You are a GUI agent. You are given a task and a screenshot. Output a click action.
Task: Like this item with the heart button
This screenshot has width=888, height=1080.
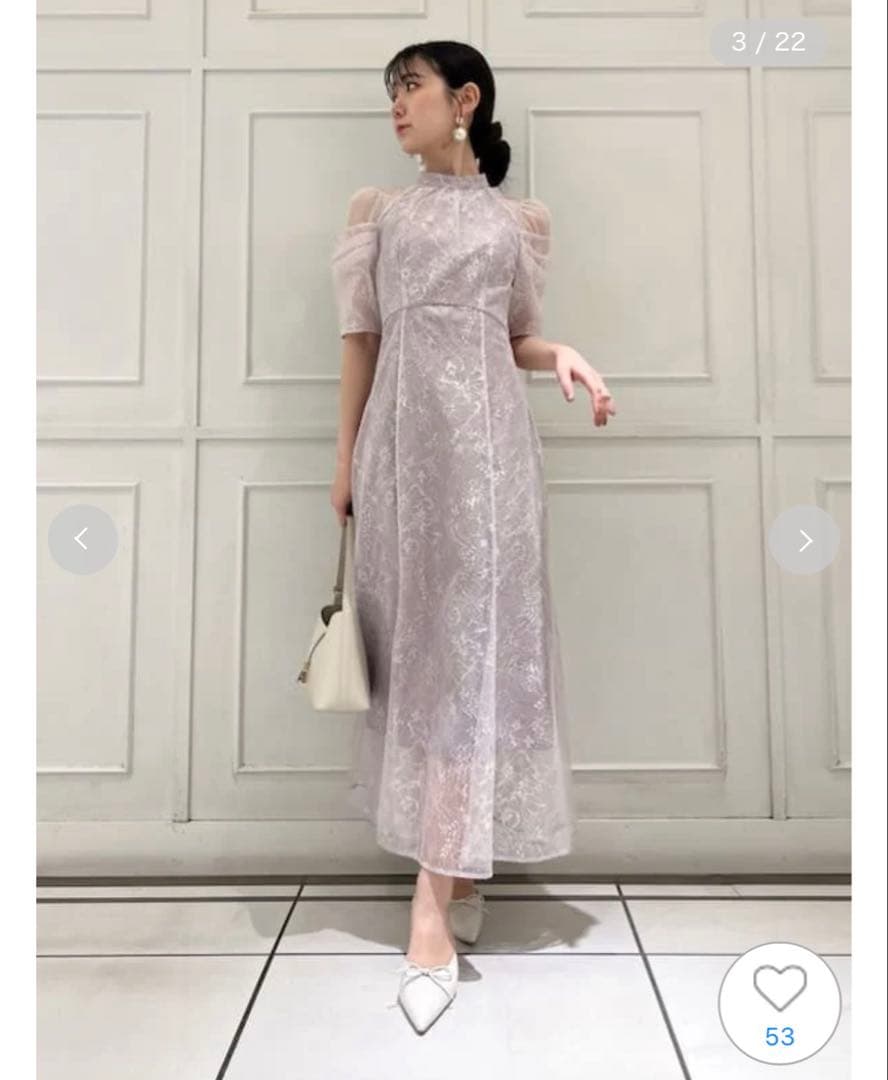780,990
